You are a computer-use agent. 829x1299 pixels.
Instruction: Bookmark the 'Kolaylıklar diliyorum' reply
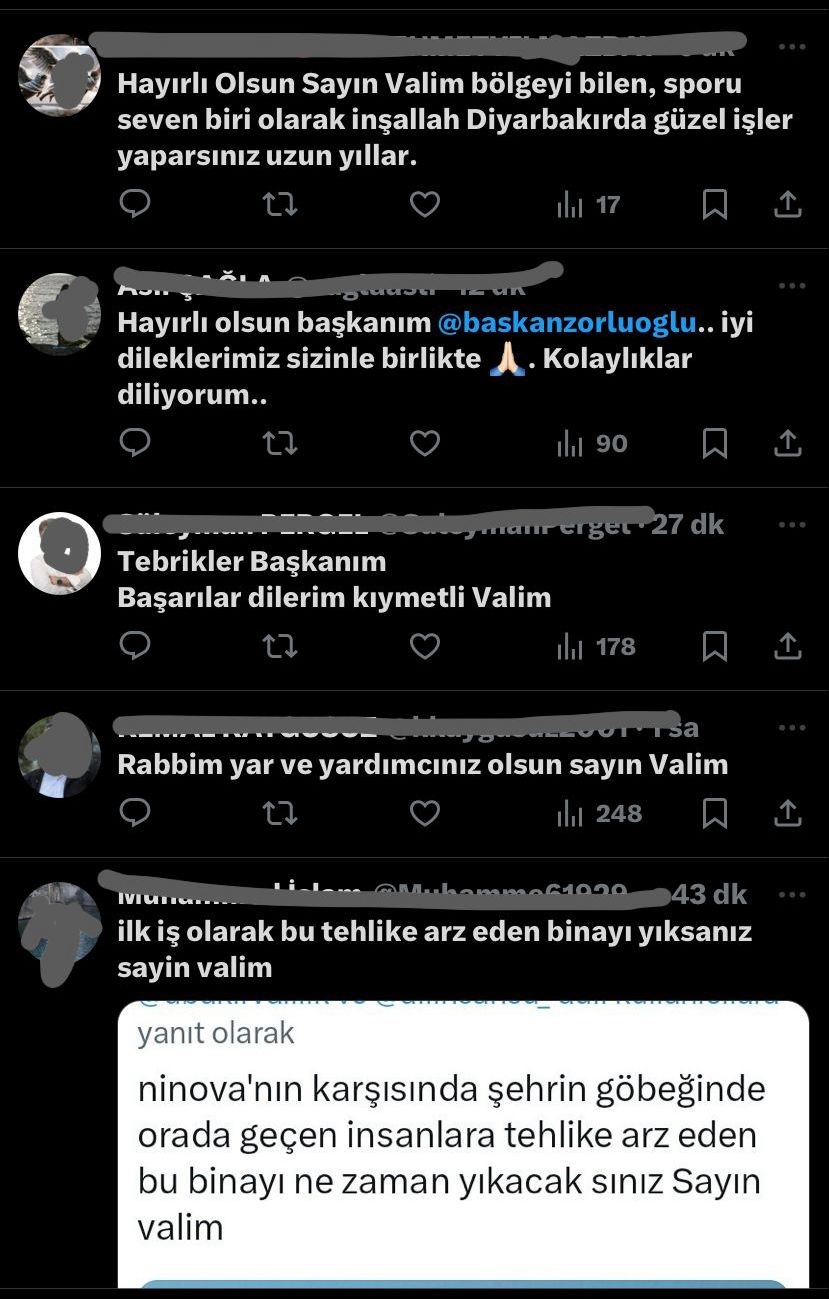pos(714,443)
